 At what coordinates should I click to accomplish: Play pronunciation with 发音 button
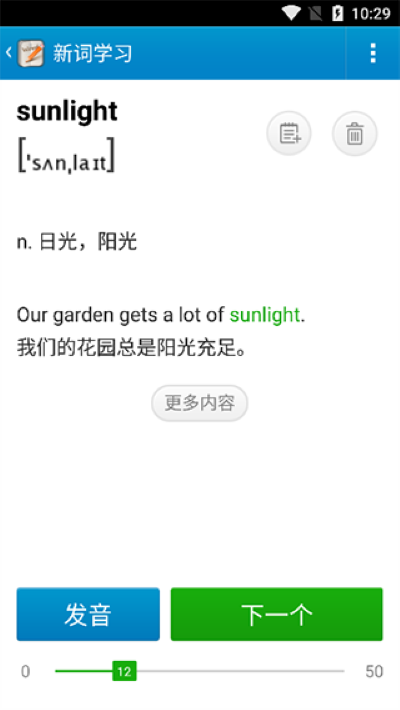click(x=88, y=614)
